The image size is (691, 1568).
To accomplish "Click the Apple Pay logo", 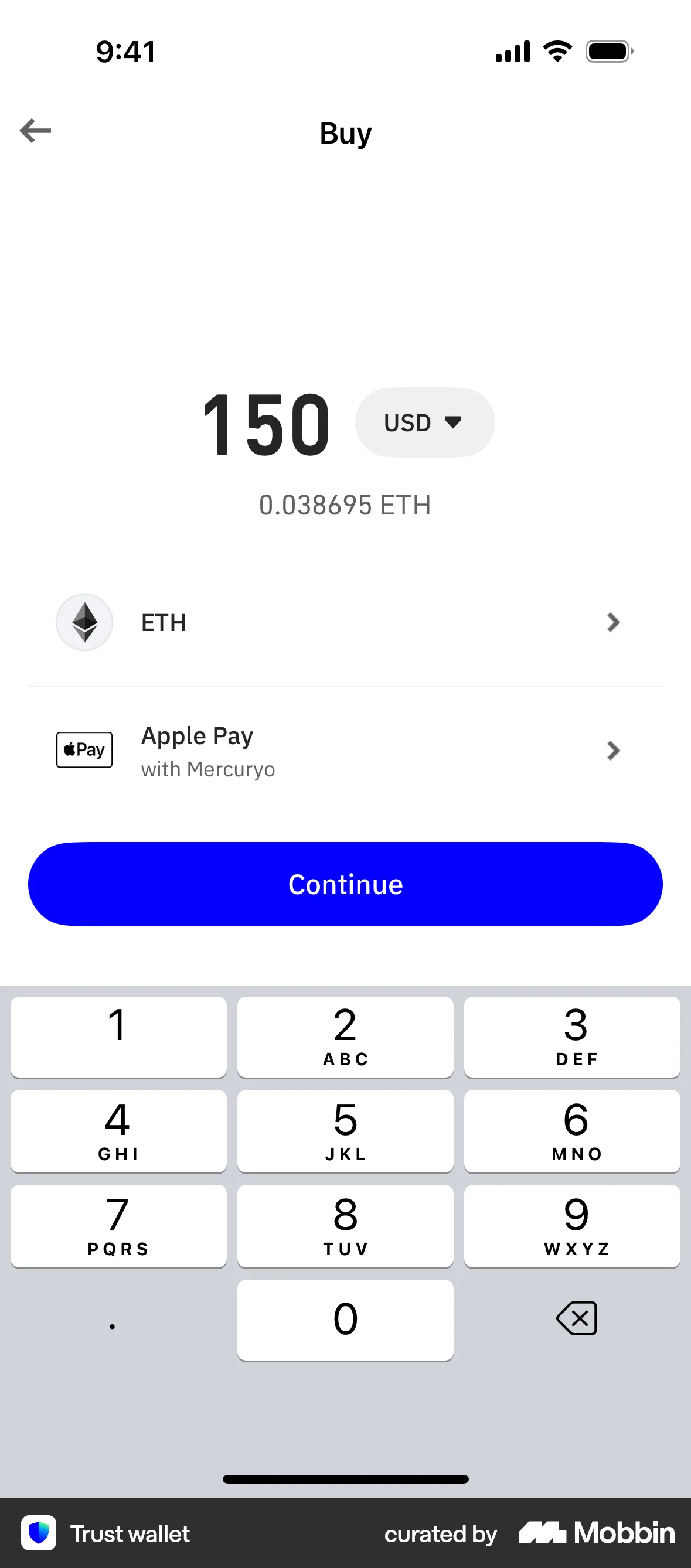I will click(x=84, y=750).
